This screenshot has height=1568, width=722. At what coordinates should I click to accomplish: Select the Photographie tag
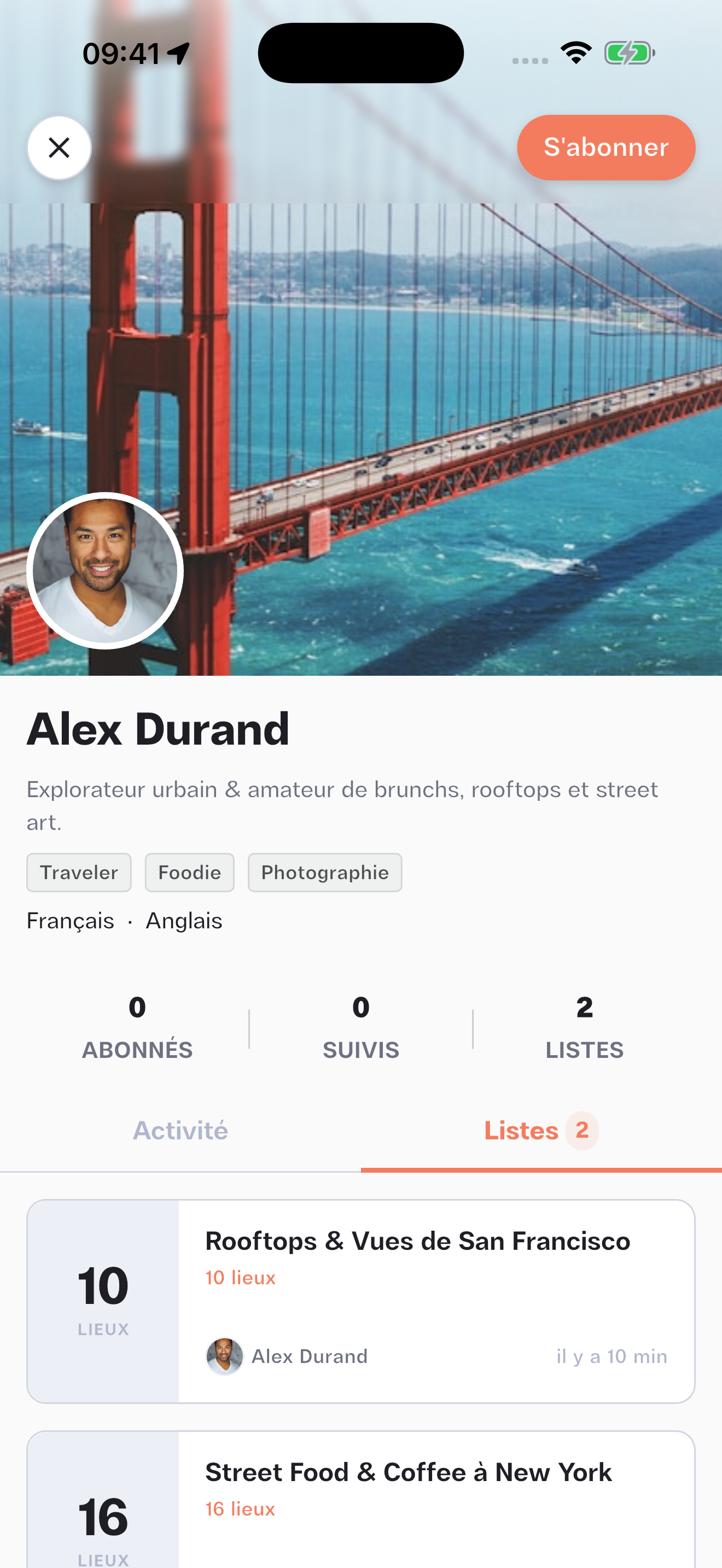pyautogui.click(x=324, y=872)
